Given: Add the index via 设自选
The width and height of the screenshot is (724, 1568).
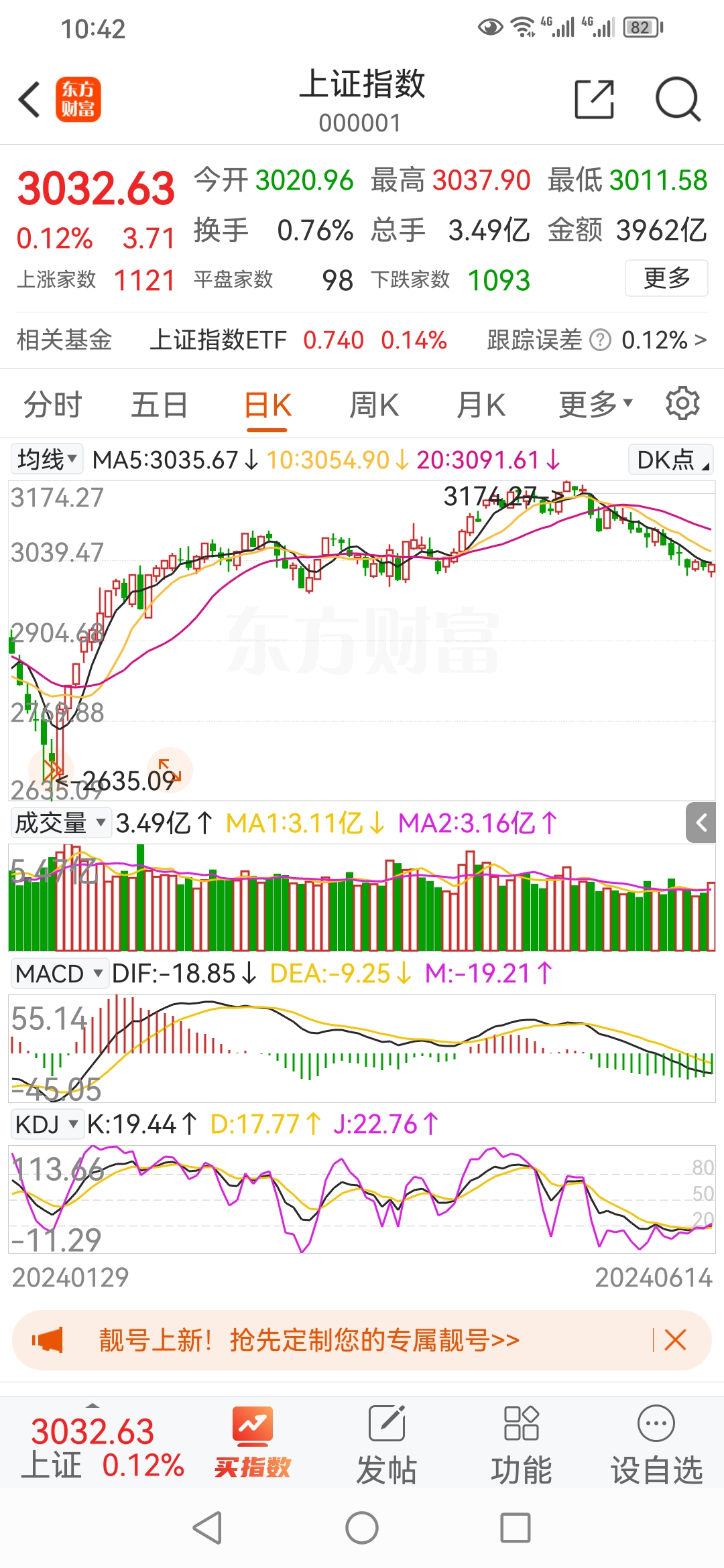Looking at the screenshot, I should [x=656, y=1444].
